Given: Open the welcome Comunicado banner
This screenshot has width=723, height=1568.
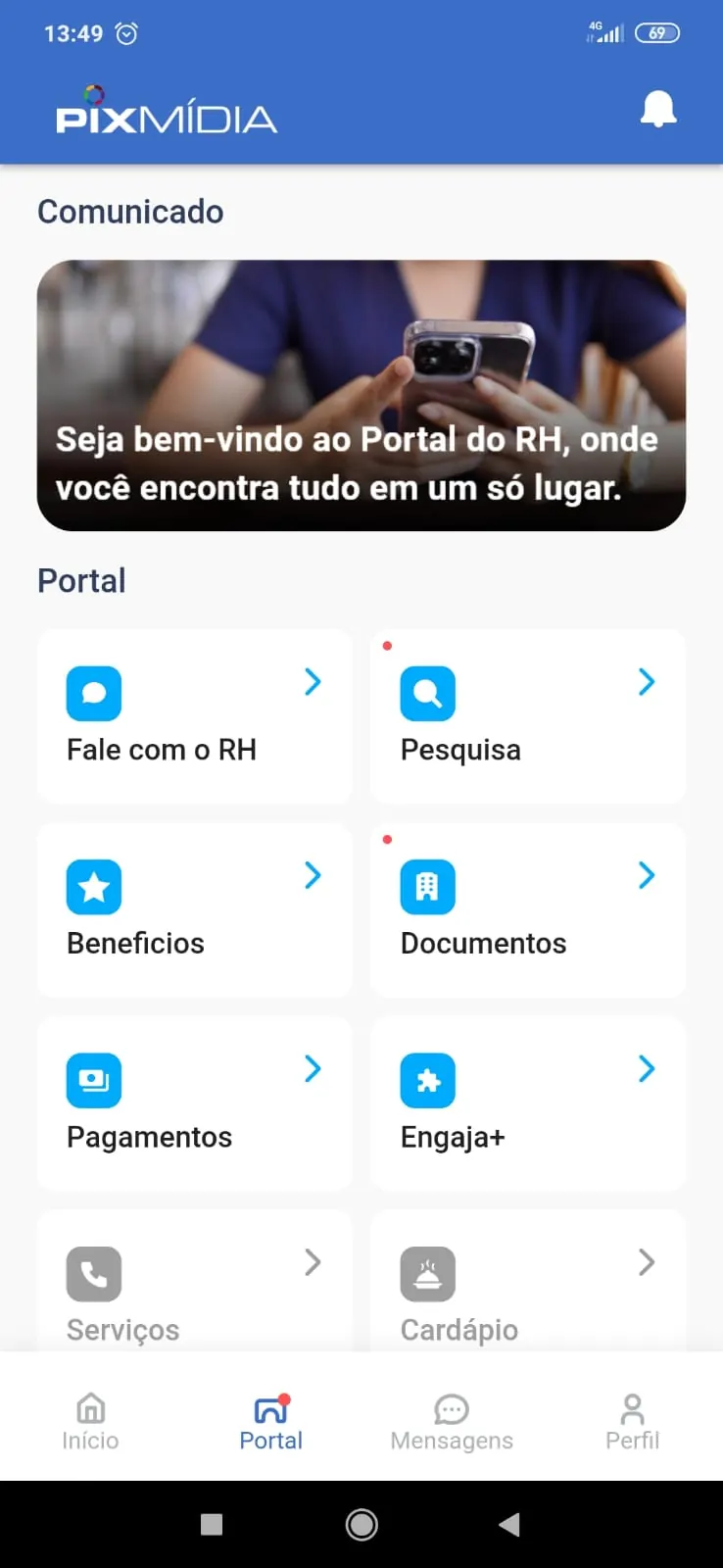Looking at the screenshot, I should (x=361, y=395).
